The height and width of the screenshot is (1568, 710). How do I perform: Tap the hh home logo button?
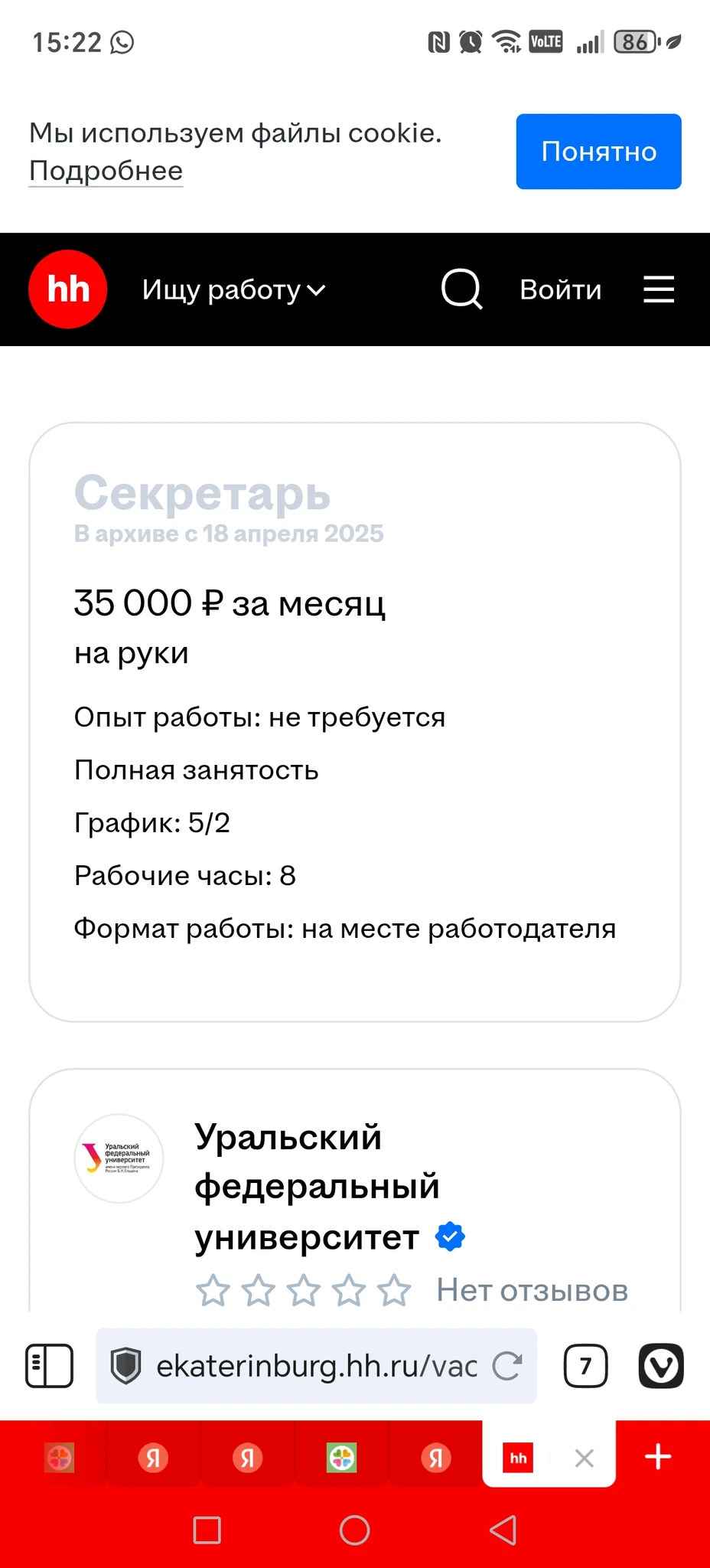tap(67, 289)
